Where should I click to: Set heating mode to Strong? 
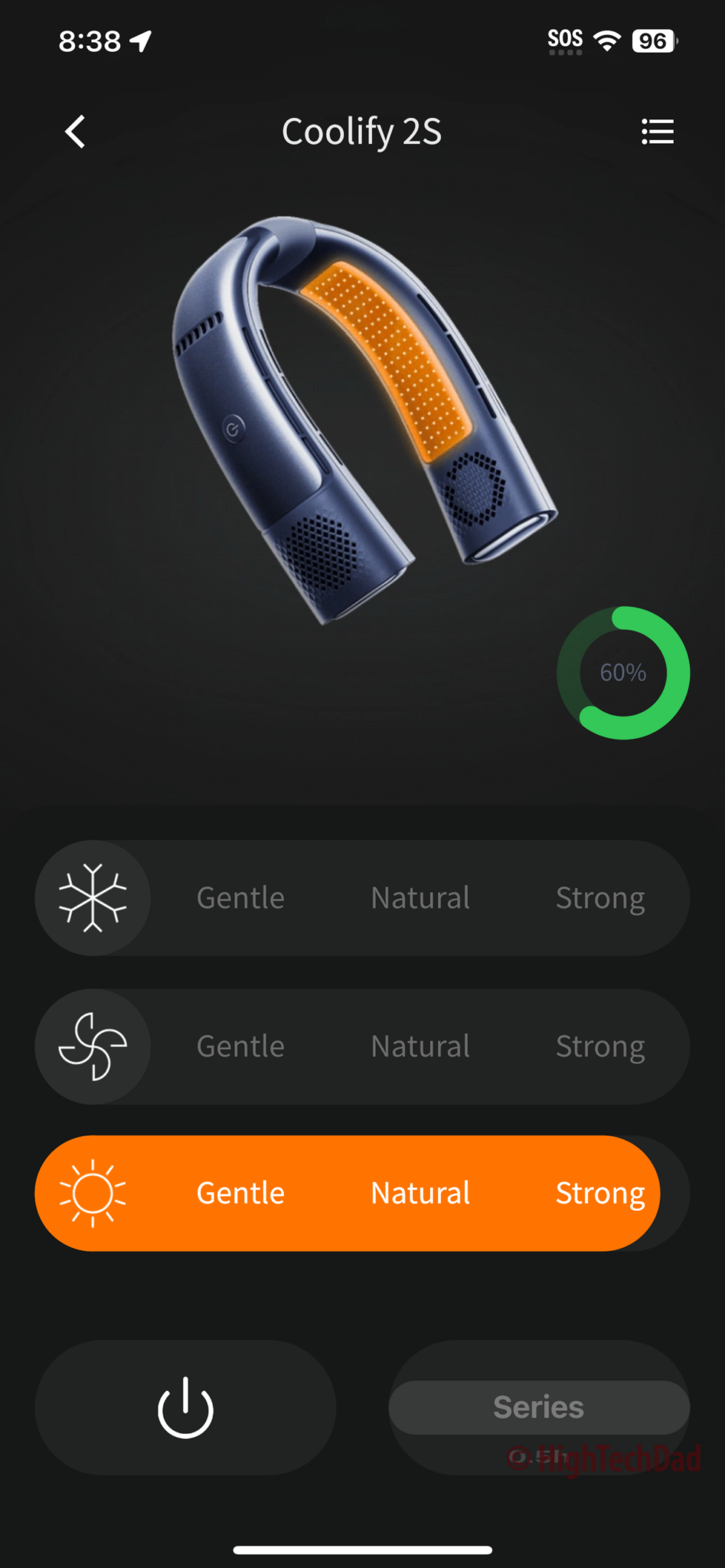tap(599, 1193)
